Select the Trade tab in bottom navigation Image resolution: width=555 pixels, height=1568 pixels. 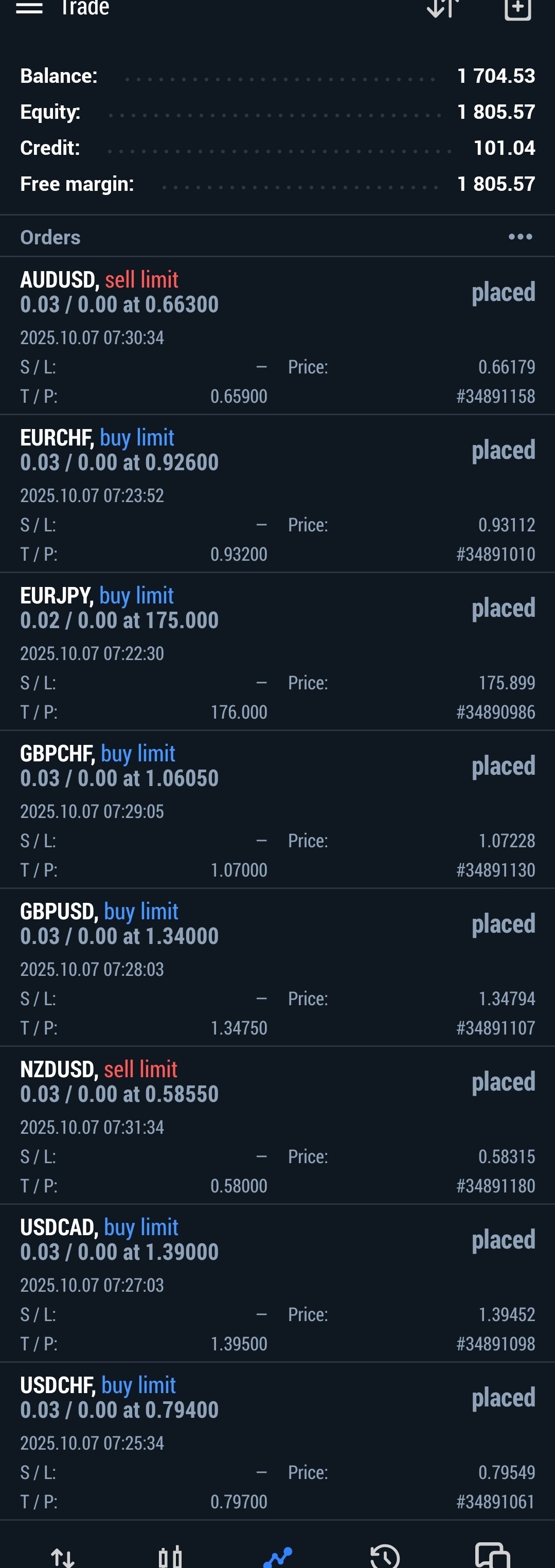coord(278,1556)
